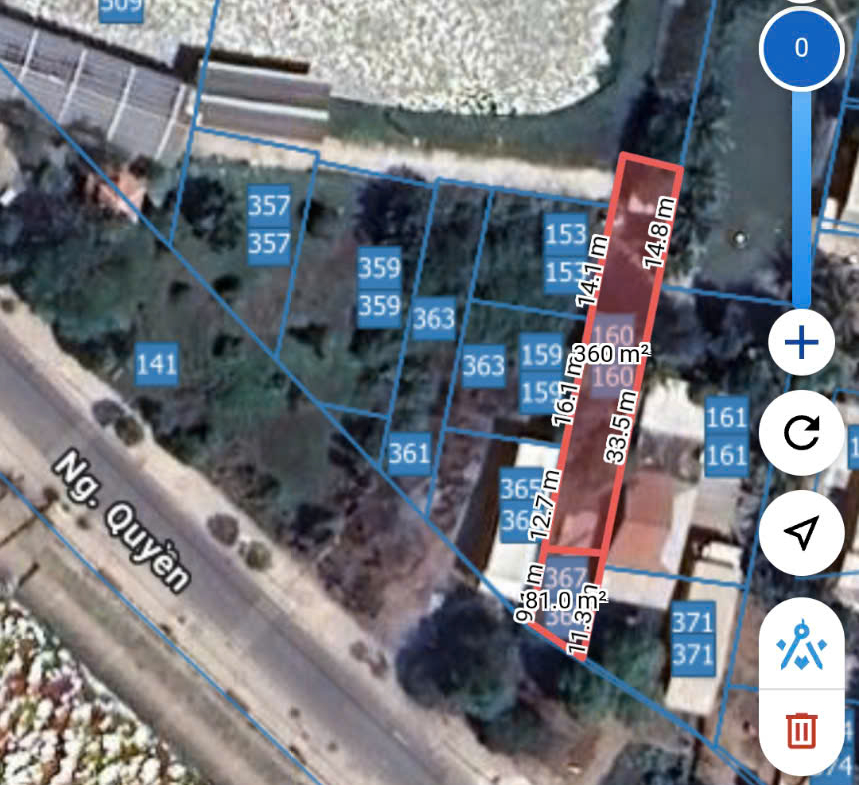Viewport: 859px width, 785px height.
Task: Tap the slider handle showing 0
Action: (x=801, y=47)
